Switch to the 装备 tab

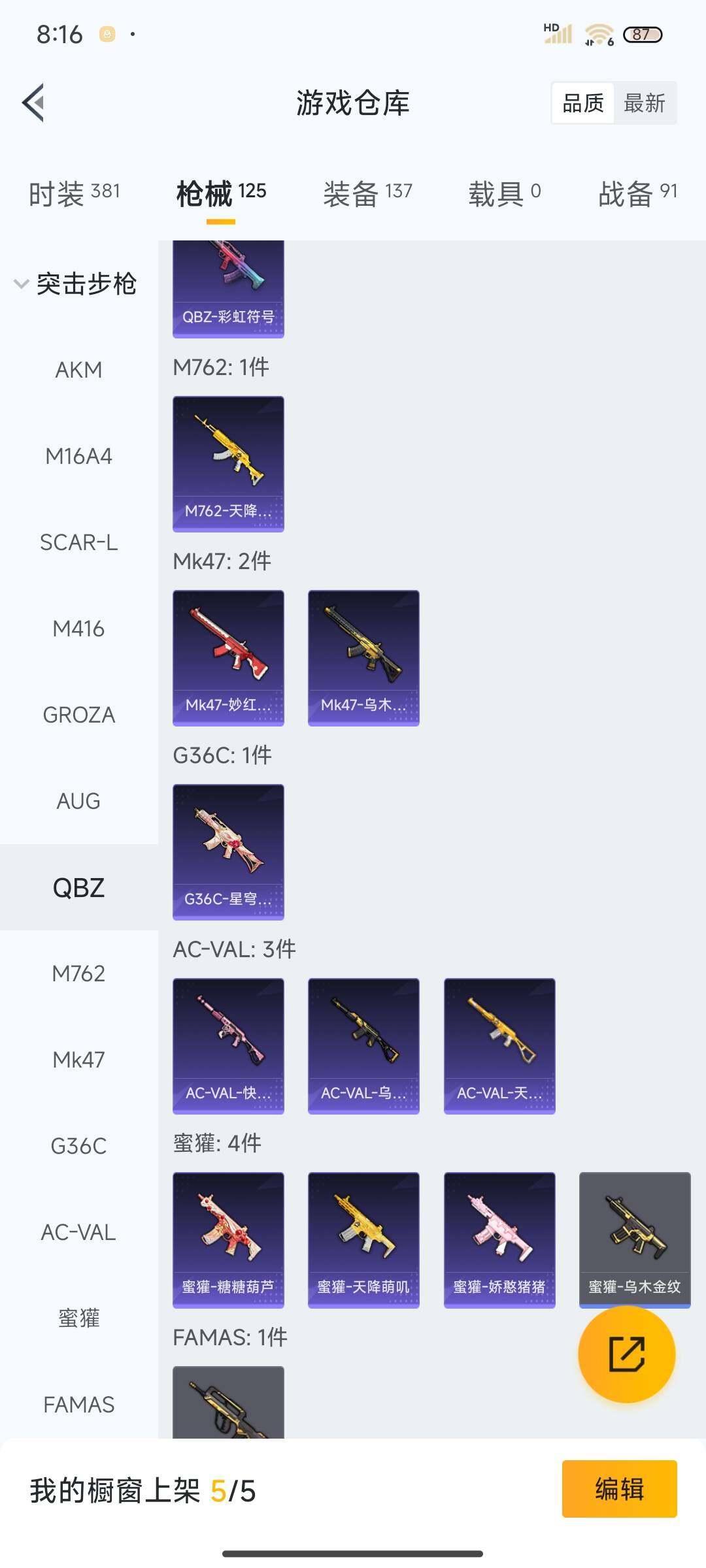tap(367, 193)
